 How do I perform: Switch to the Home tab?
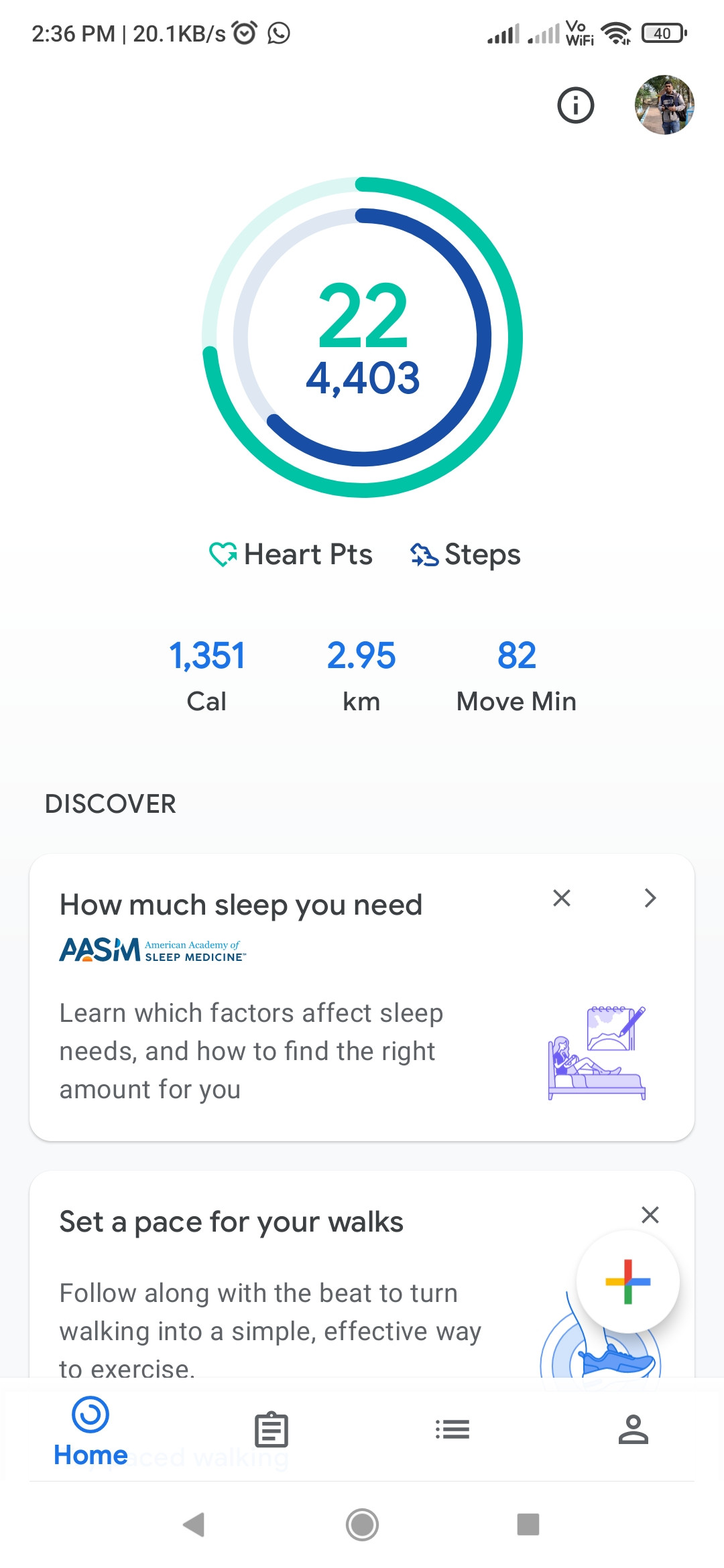coord(90,1431)
